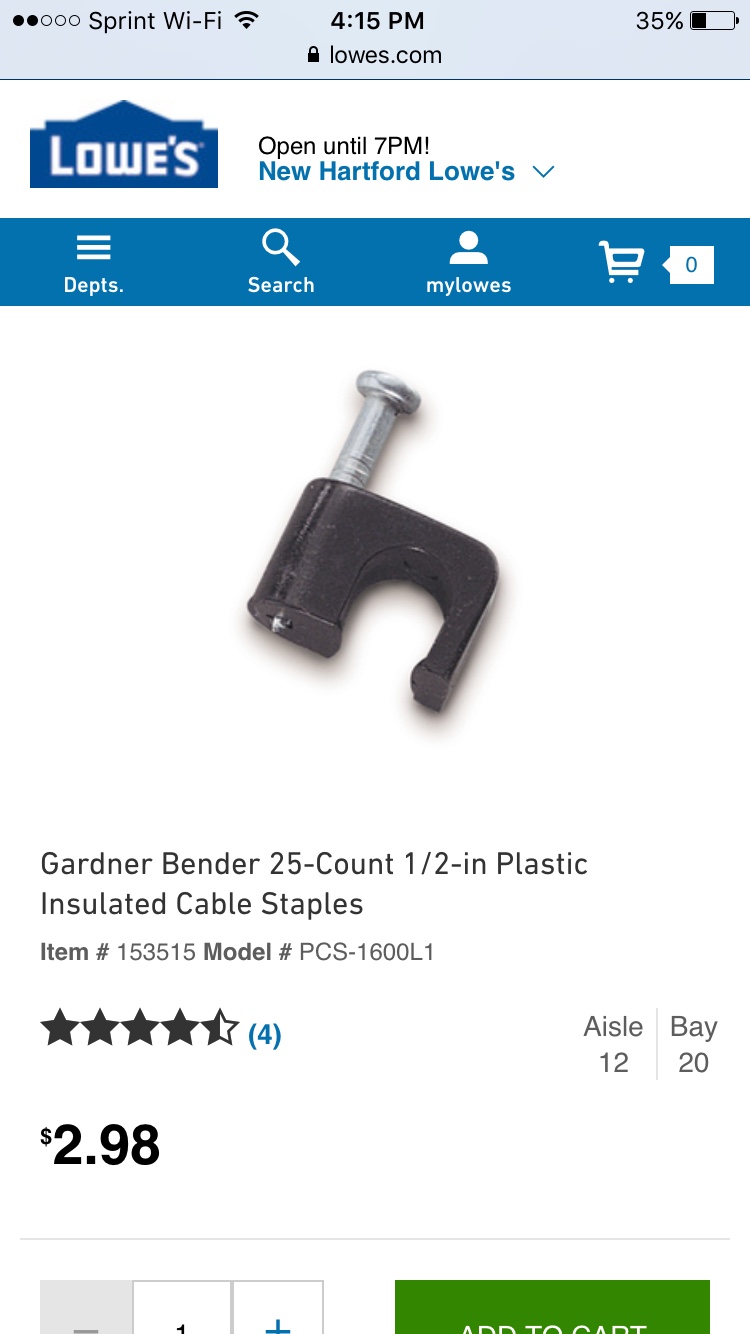Tap the lowes.com address bar
Screen dimensions: 750x1334
point(375,55)
